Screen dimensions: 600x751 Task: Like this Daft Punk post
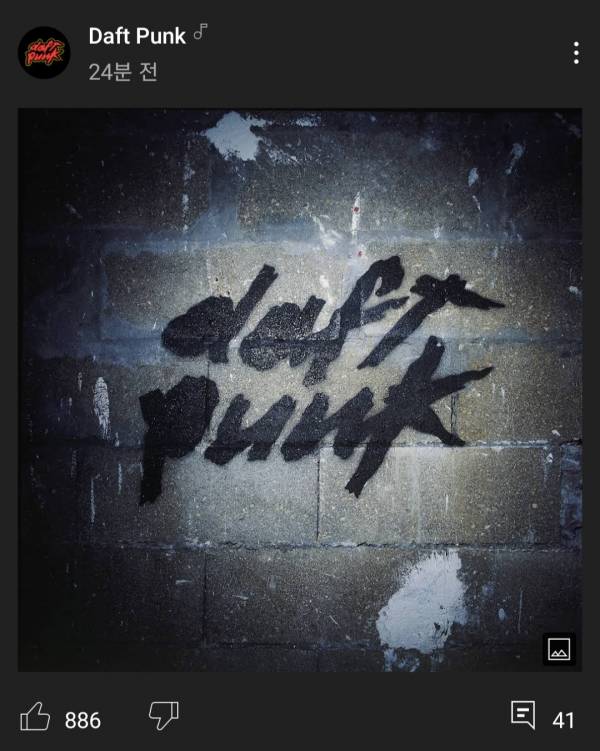[x=36, y=717]
